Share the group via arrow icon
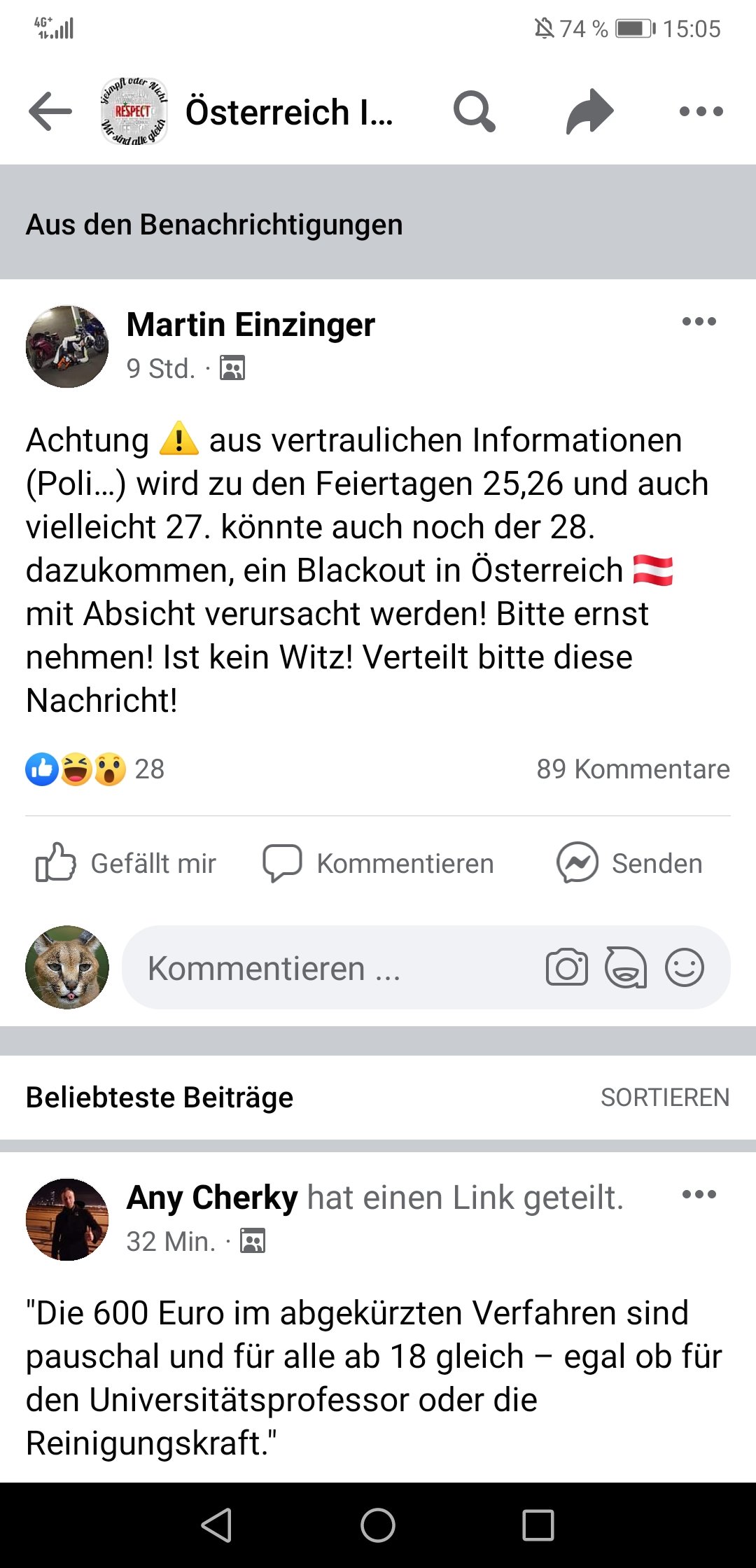 [x=589, y=111]
